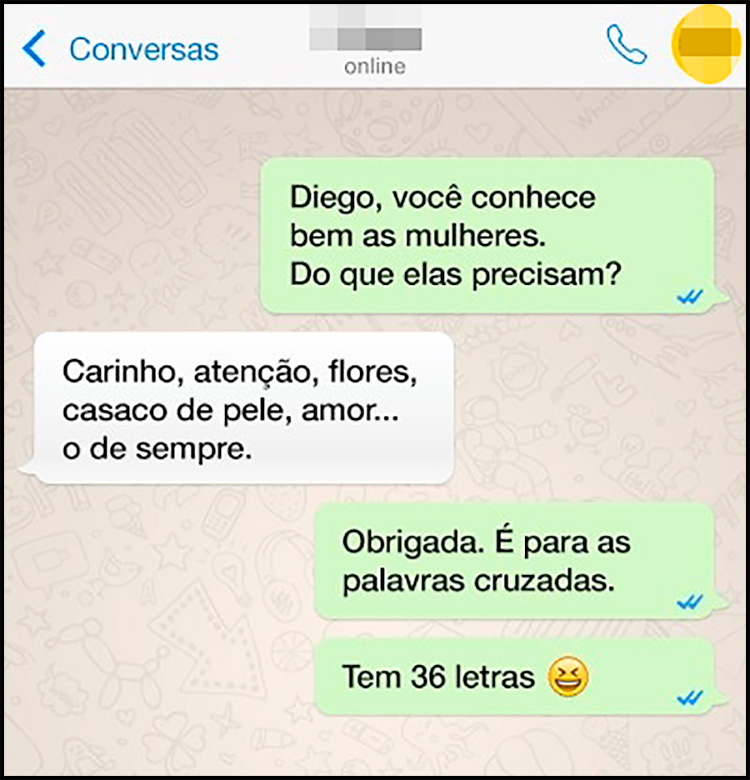This screenshot has height=780, width=750.
Task: Open the contact's profile picture
Action: (x=707, y=45)
